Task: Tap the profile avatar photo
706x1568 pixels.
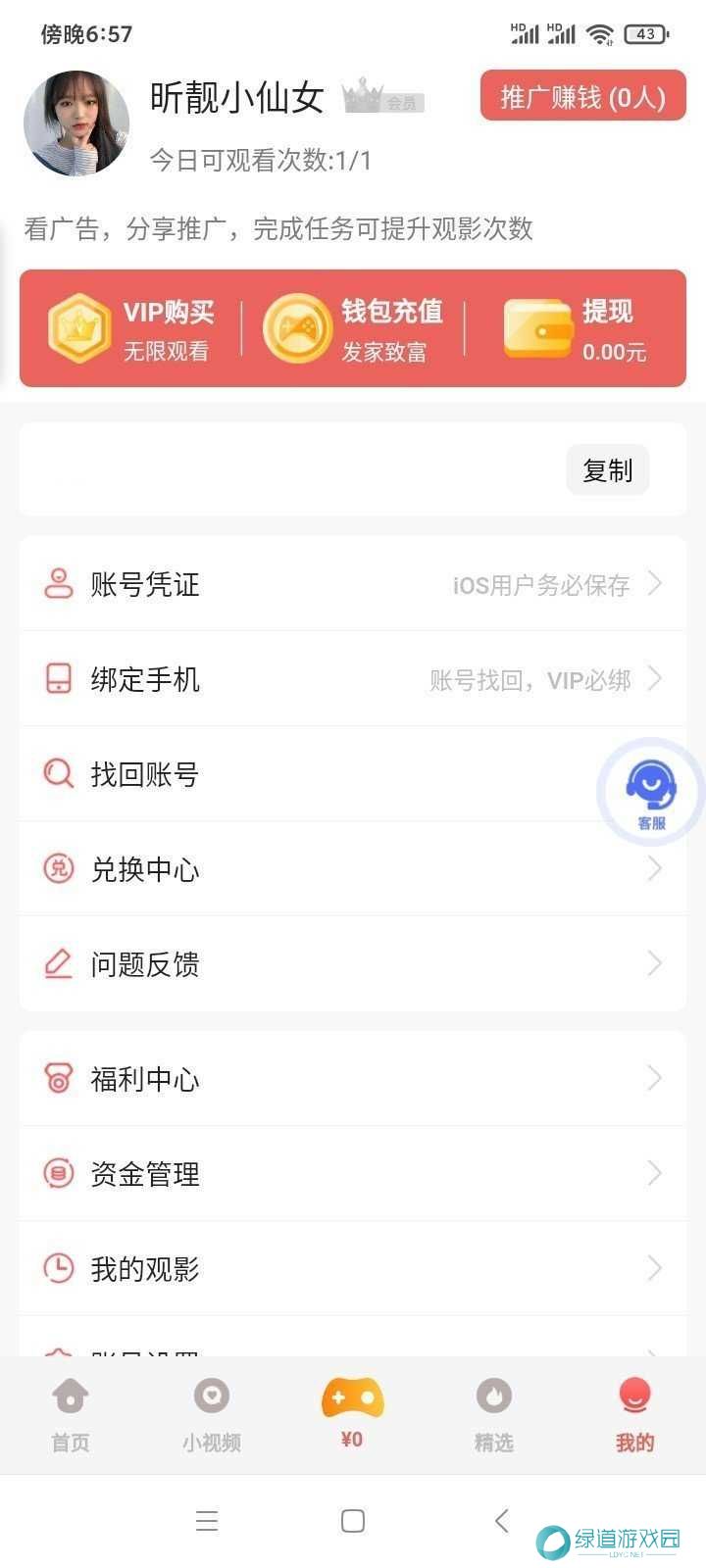Action: click(x=76, y=123)
